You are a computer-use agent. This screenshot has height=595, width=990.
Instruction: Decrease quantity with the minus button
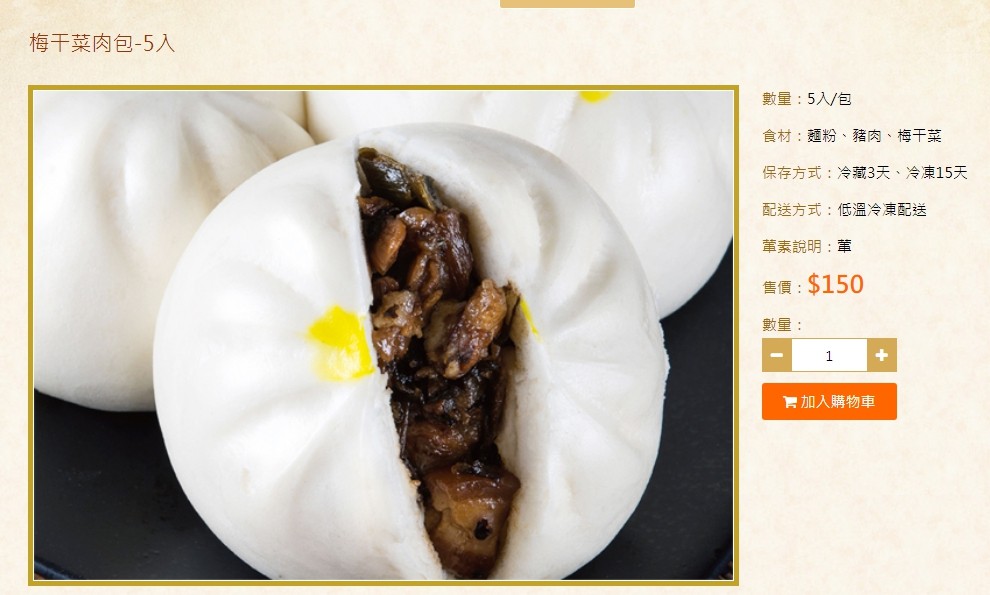pos(777,355)
